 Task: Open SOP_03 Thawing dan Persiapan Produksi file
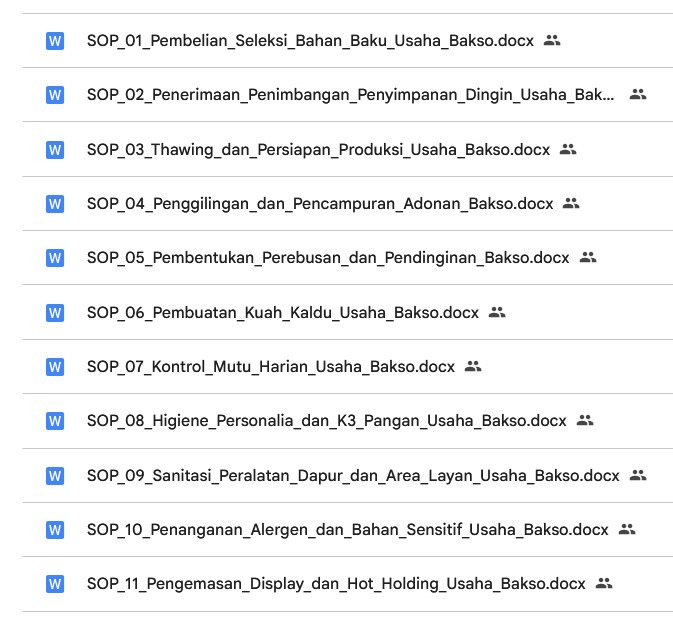point(318,149)
